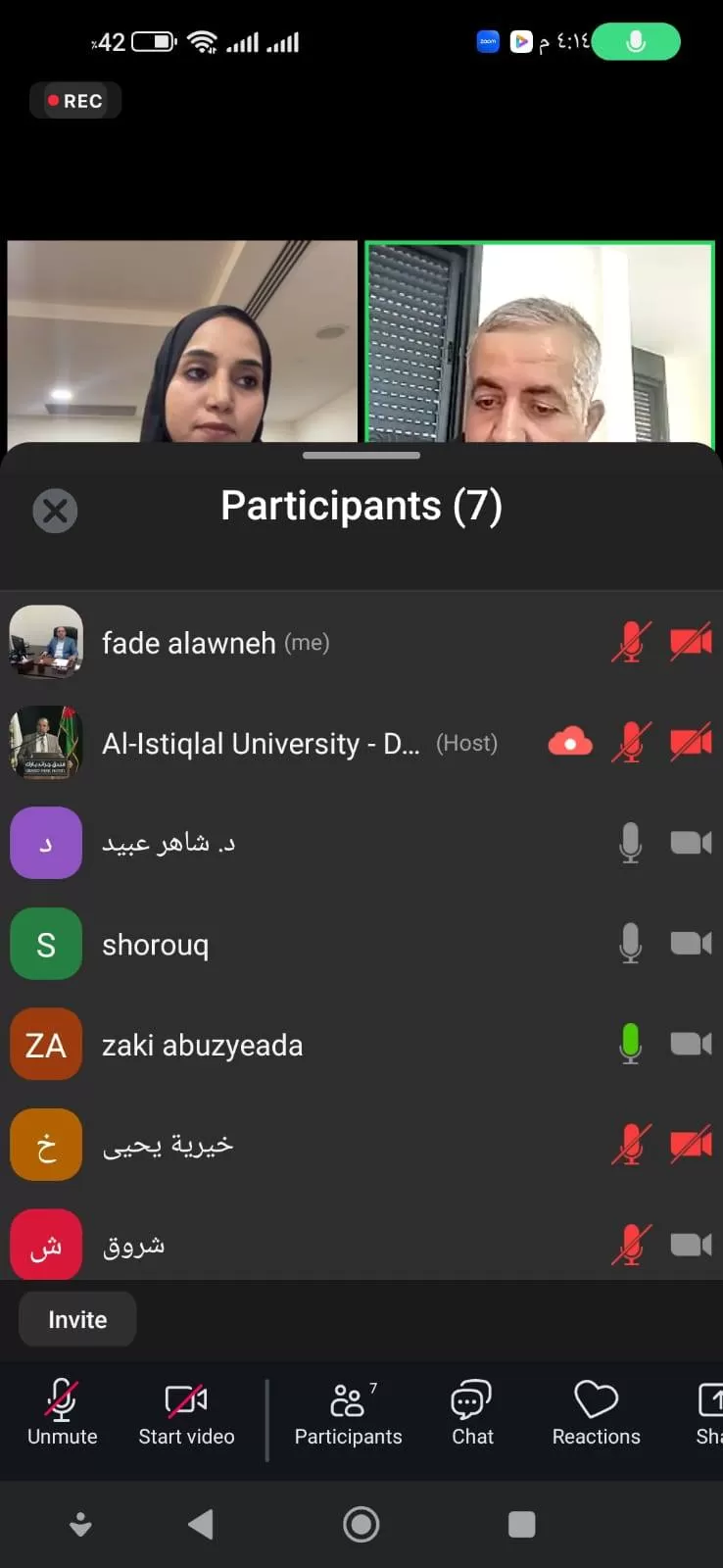Select the Participants toolbar item

(x=348, y=1411)
